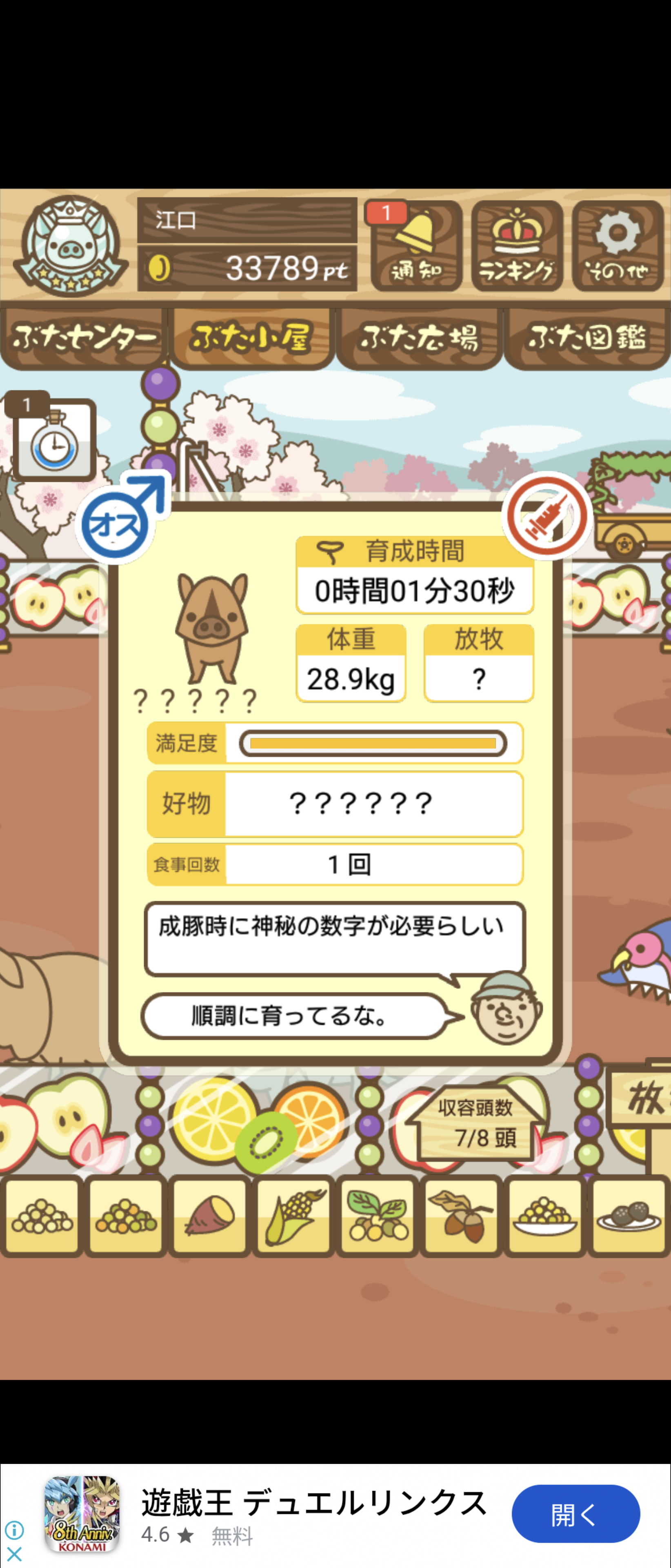Tap the 放牧 signboard

coord(642,1099)
